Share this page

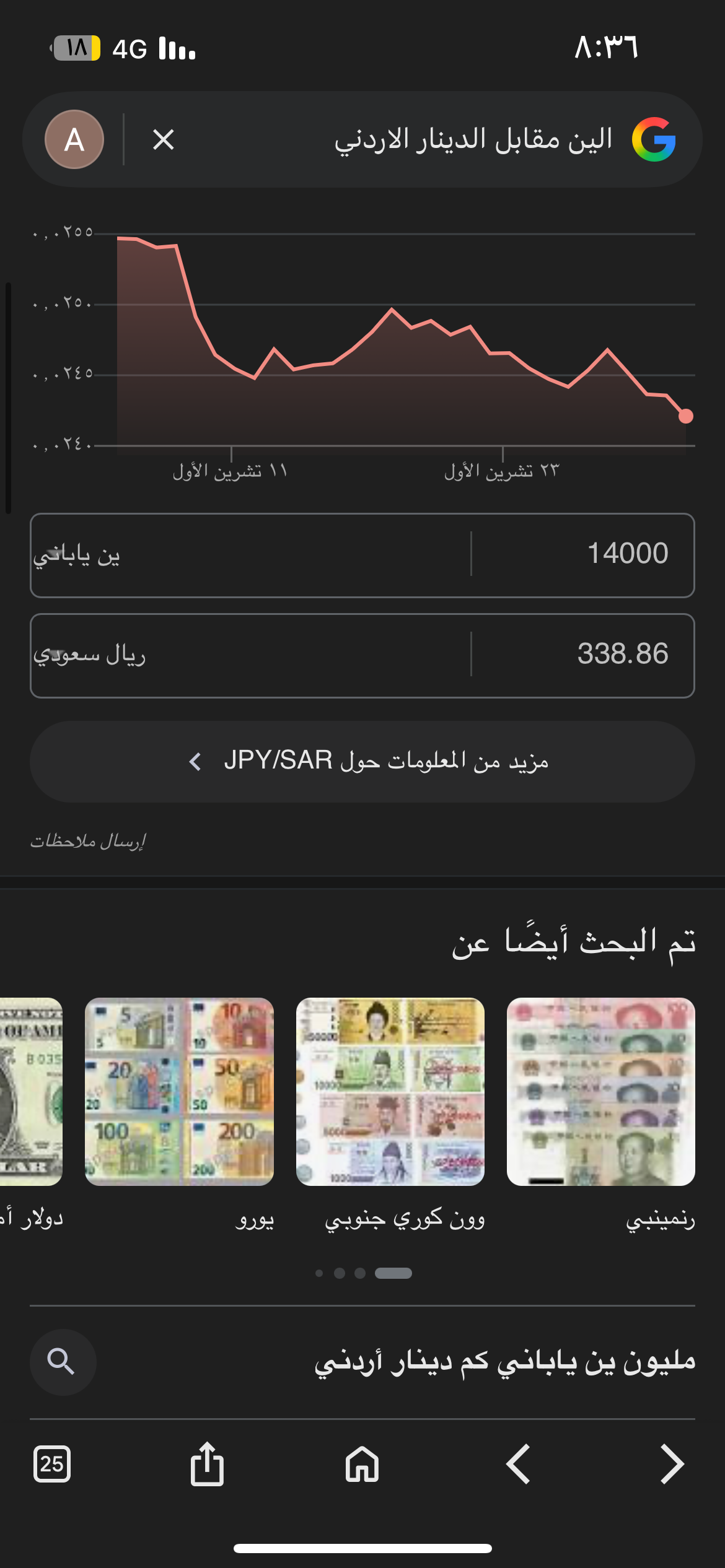pos(207,1464)
